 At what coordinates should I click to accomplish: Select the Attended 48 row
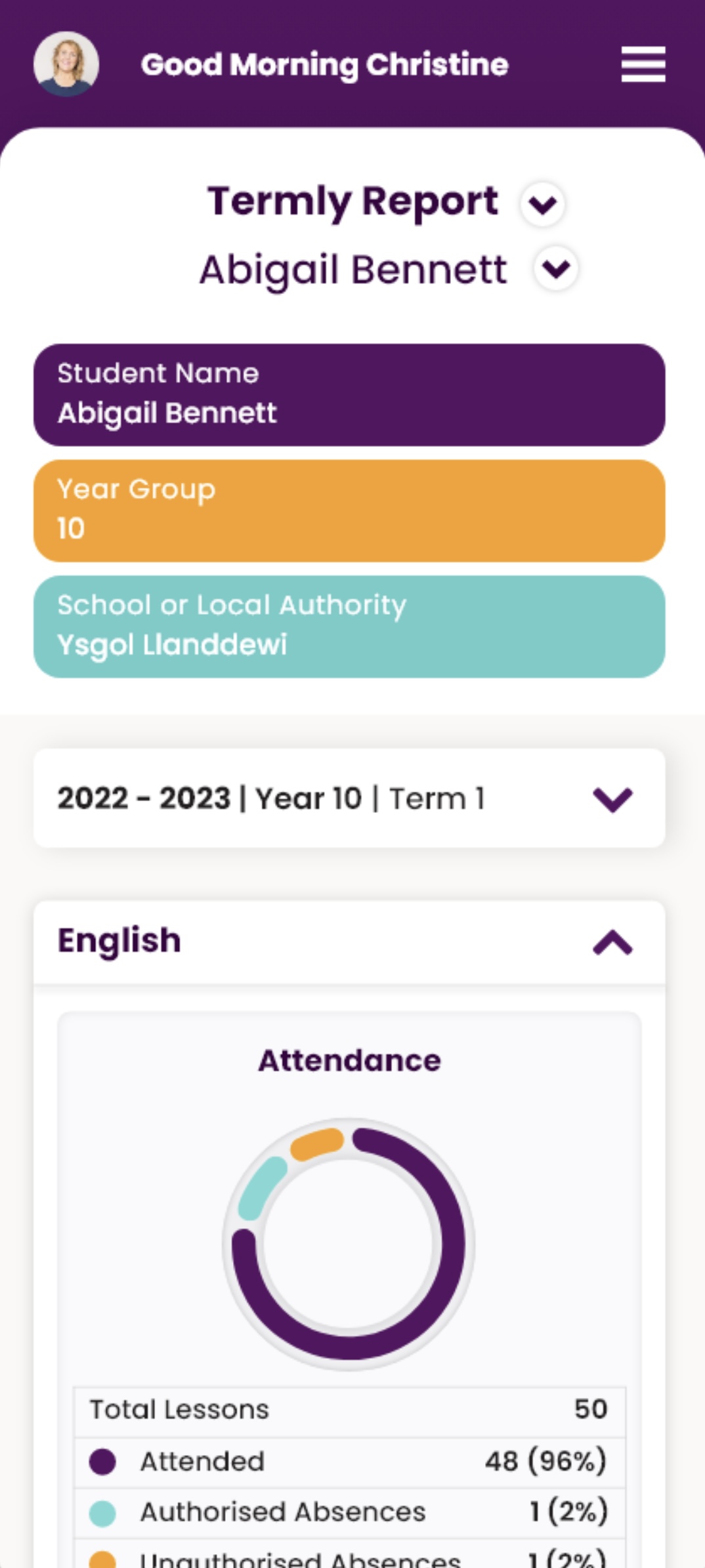click(x=349, y=1461)
